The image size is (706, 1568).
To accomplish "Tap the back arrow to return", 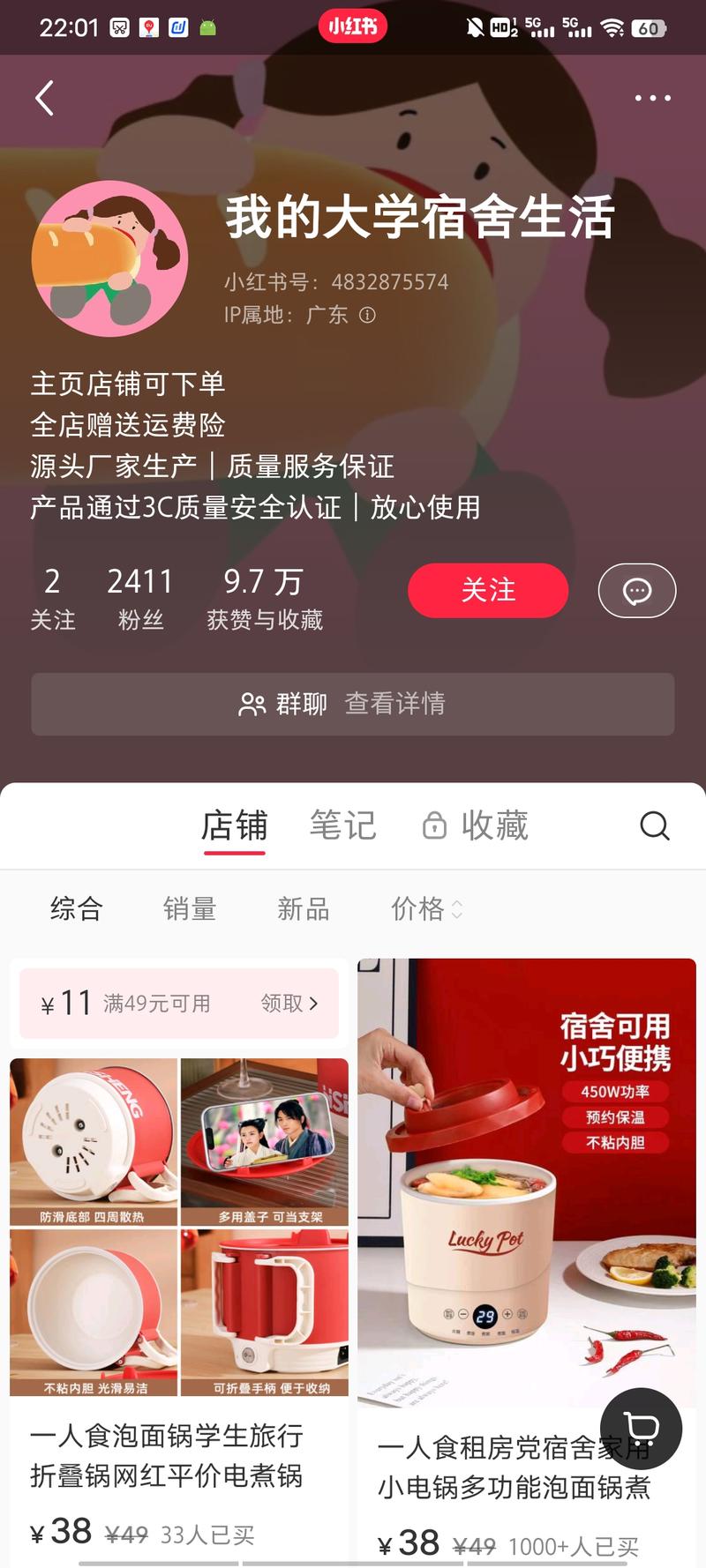I will coord(45,98).
